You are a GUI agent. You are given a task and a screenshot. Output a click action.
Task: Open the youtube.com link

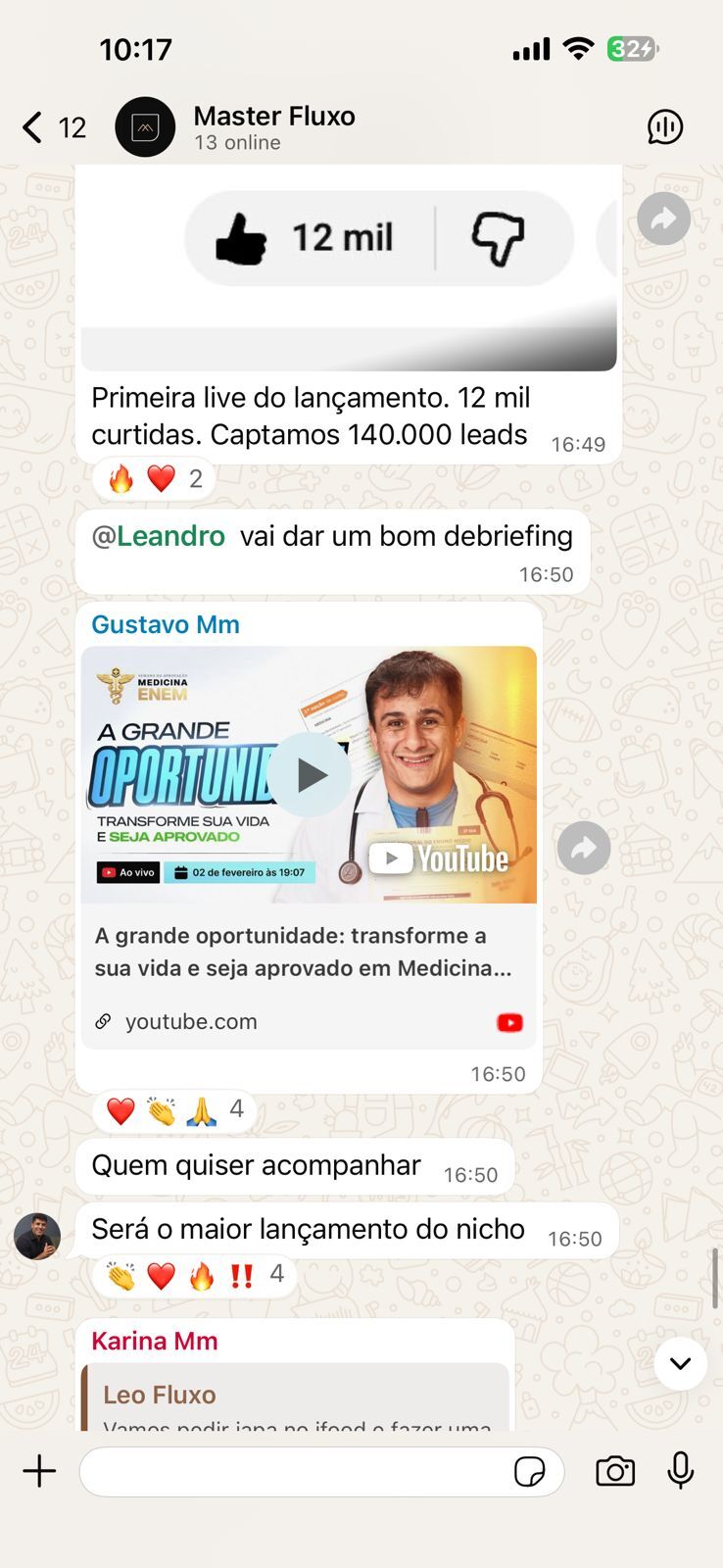click(191, 1021)
